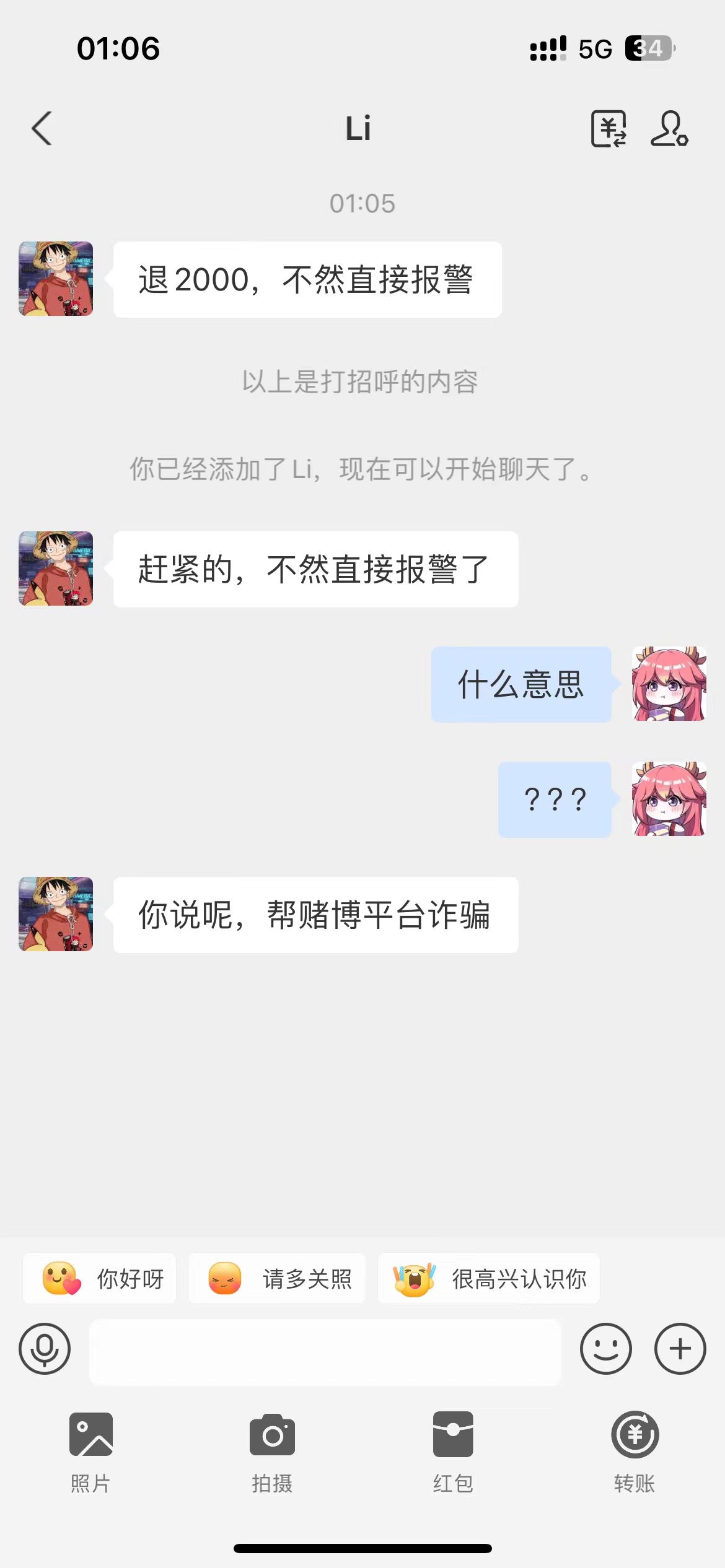Image resolution: width=725 pixels, height=1568 pixels.
Task: Send the quick reply 你好呀
Action: click(x=100, y=1278)
